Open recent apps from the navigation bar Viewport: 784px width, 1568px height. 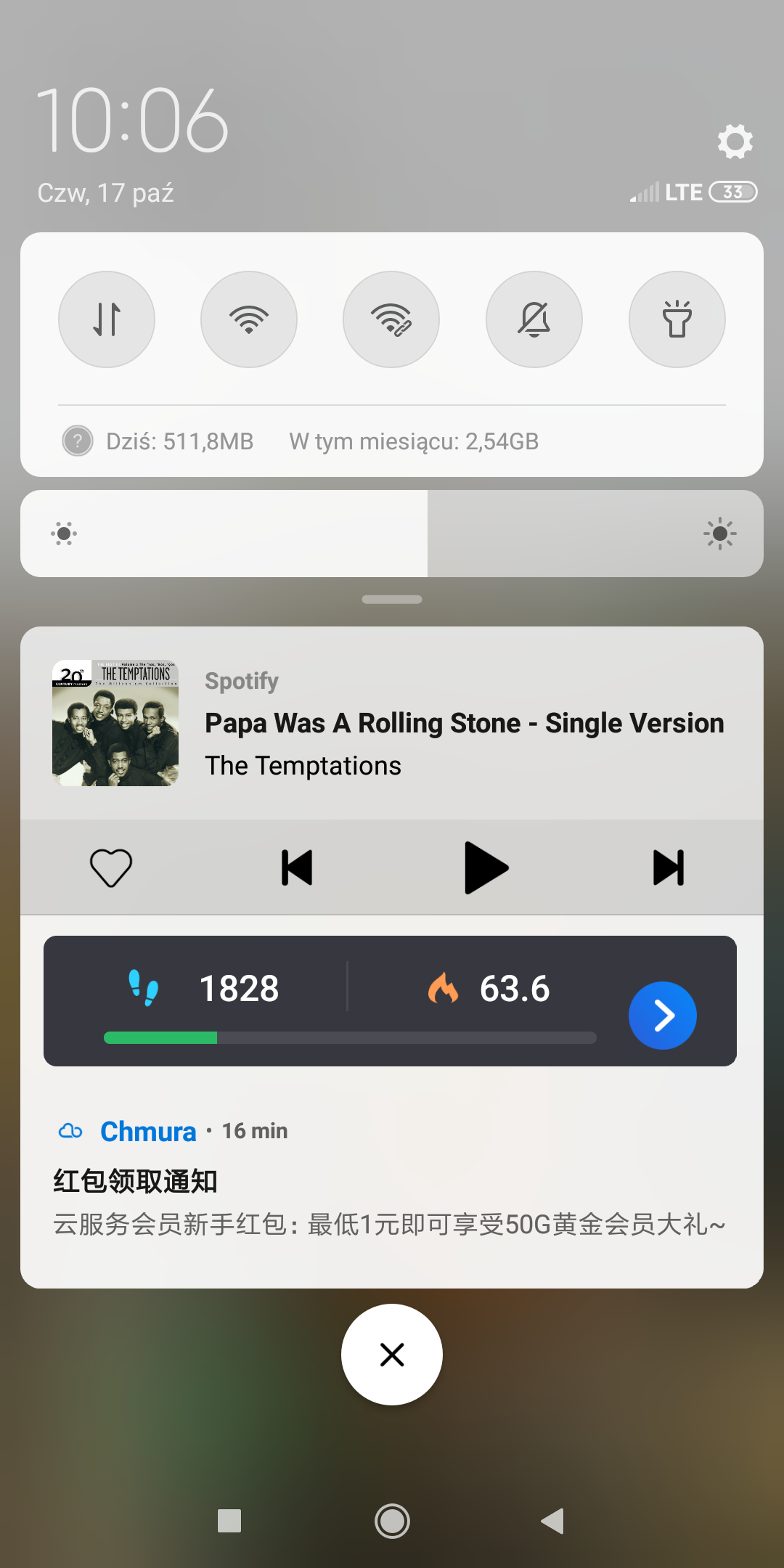[229, 1521]
